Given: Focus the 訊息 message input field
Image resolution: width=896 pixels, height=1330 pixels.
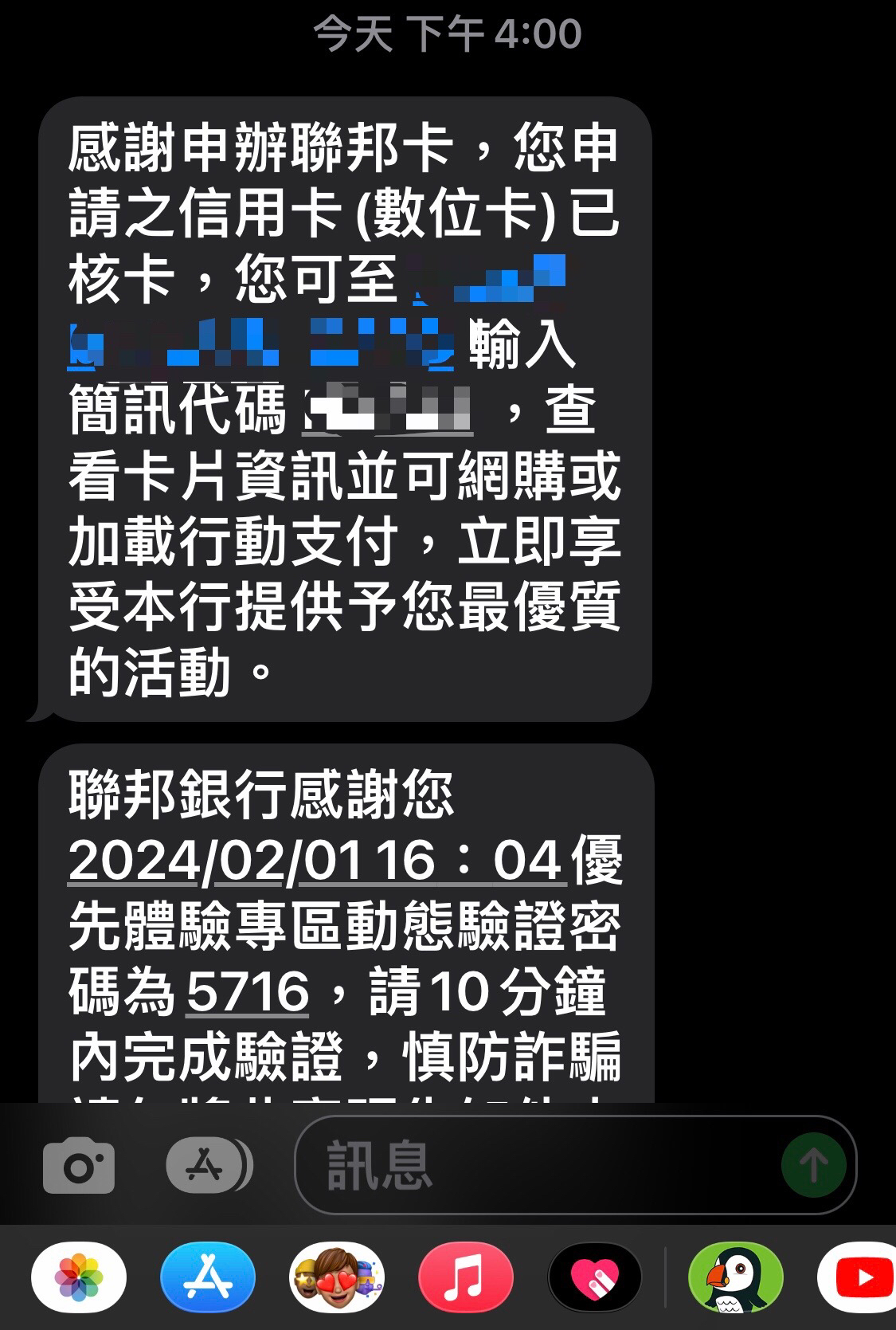Looking at the screenshot, I should tap(542, 1165).
